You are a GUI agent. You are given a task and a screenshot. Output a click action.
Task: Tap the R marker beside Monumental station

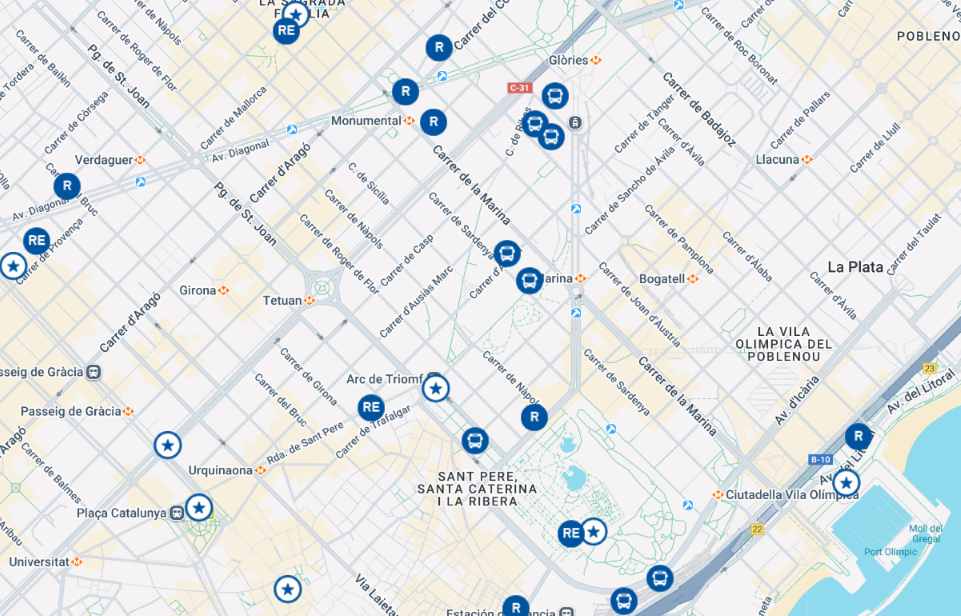coord(433,123)
